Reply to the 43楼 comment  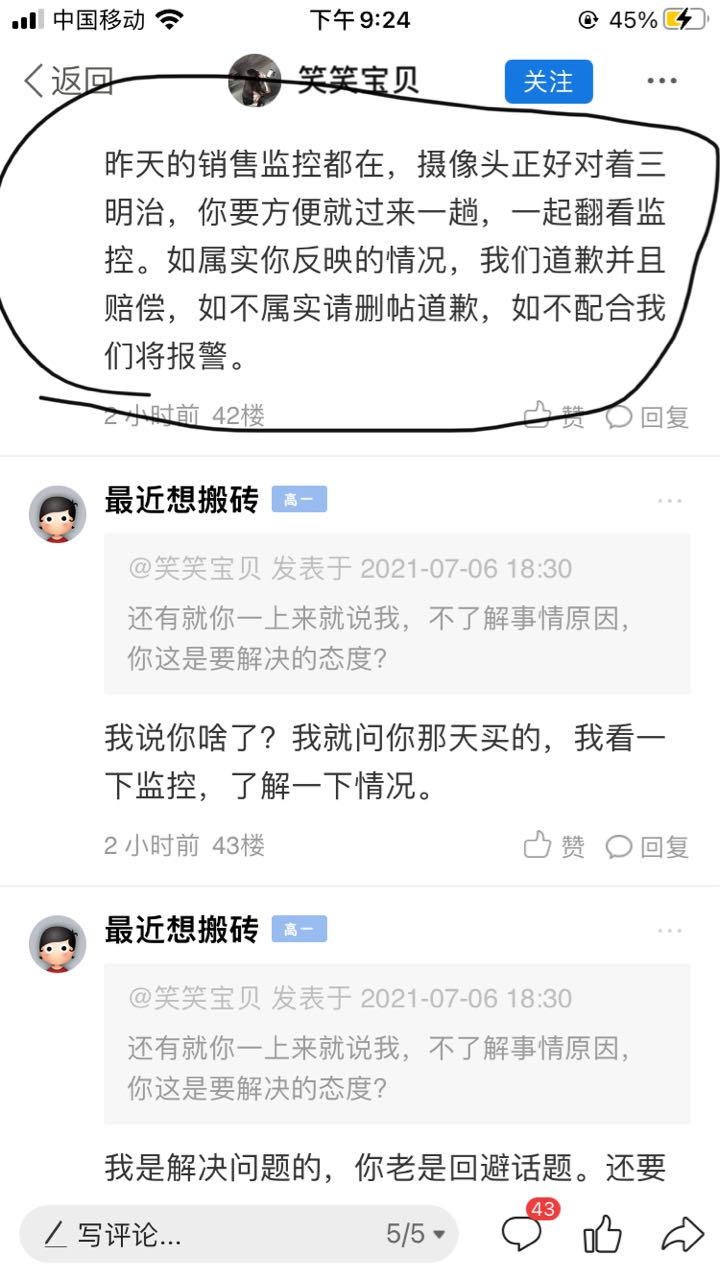[647, 846]
